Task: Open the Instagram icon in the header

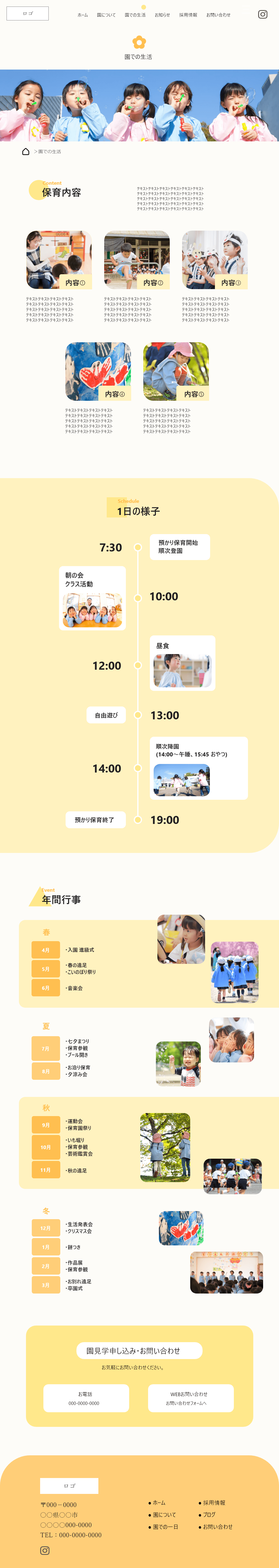Action: point(263,15)
